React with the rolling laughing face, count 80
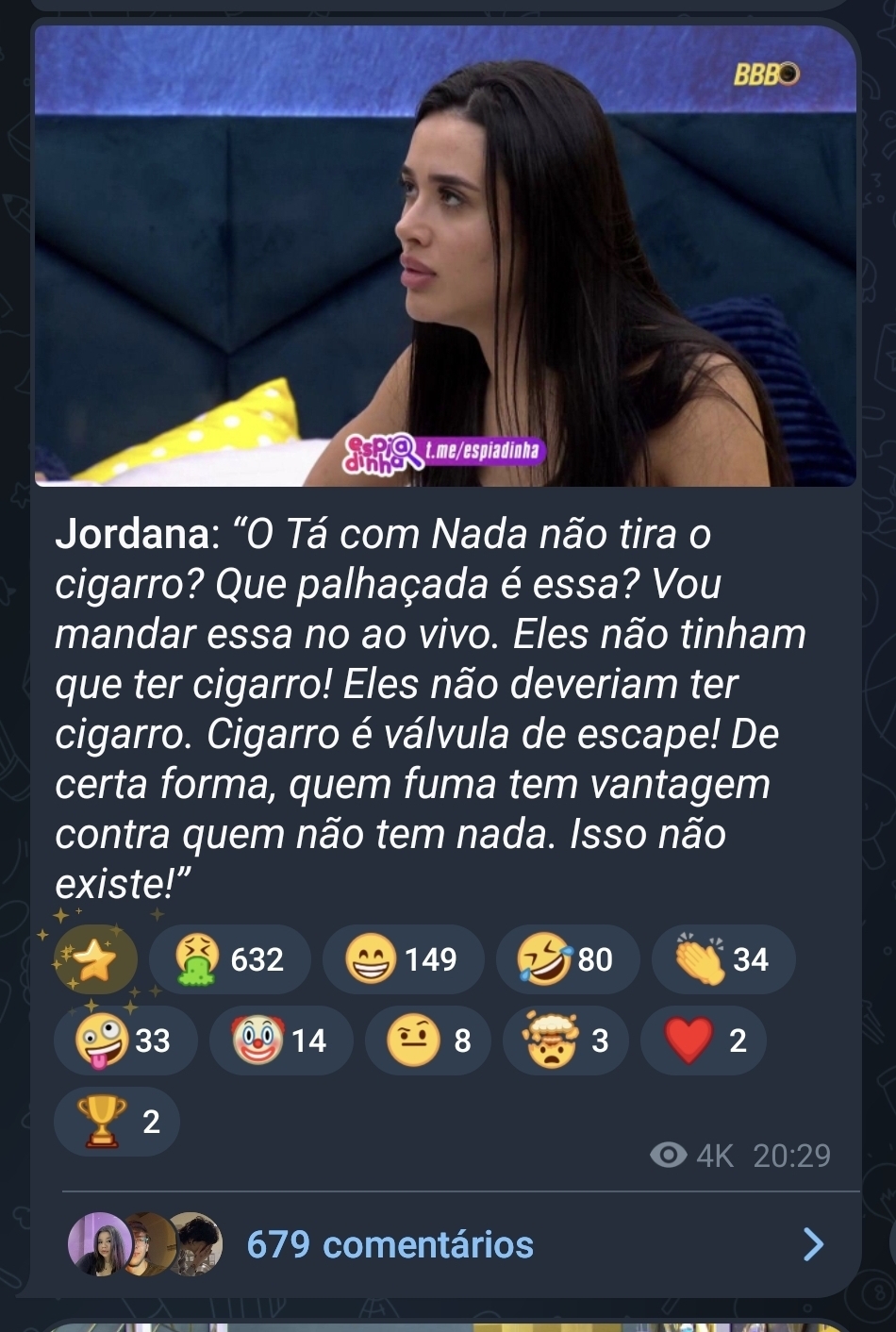The height and width of the screenshot is (1332, 896). click(567, 960)
